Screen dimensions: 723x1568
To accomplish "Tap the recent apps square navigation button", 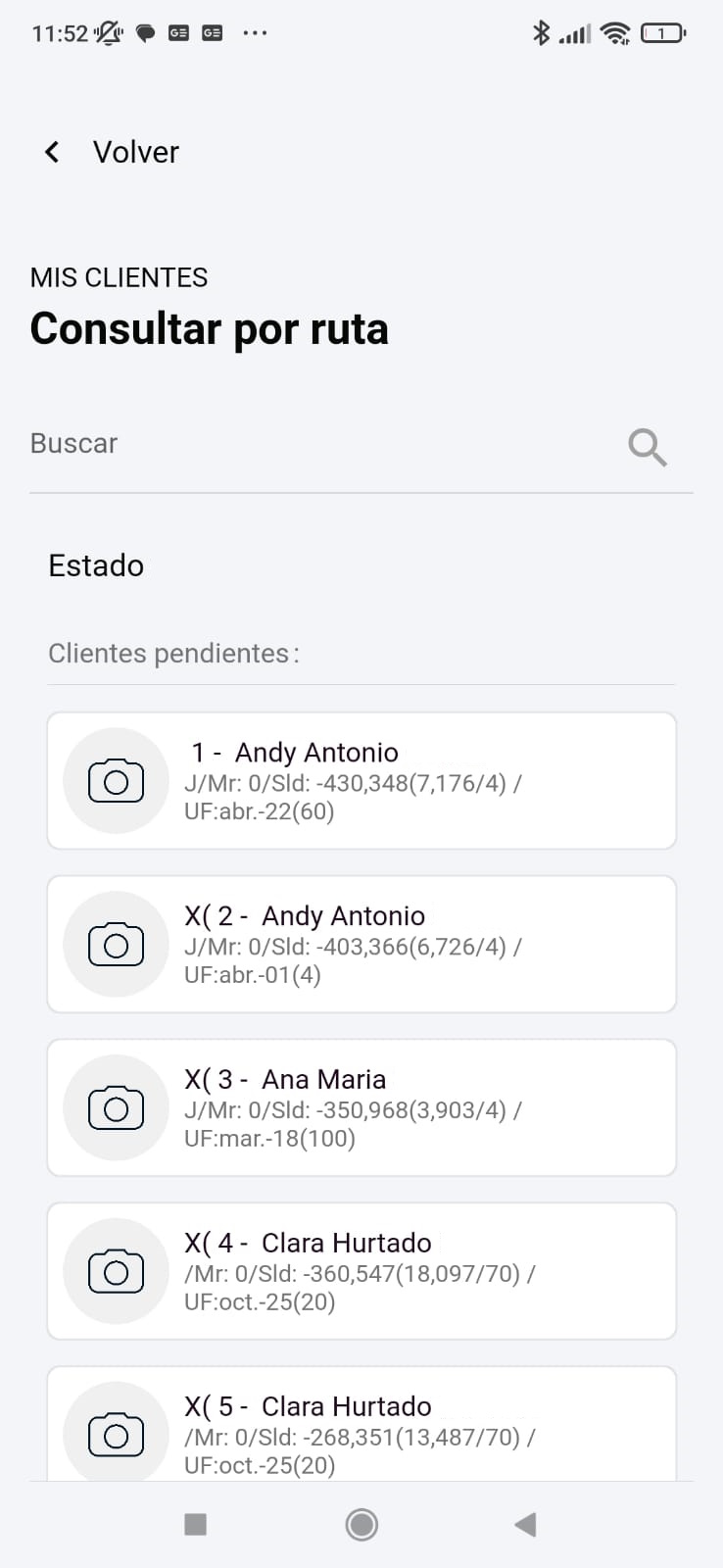I will point(195,1524).
